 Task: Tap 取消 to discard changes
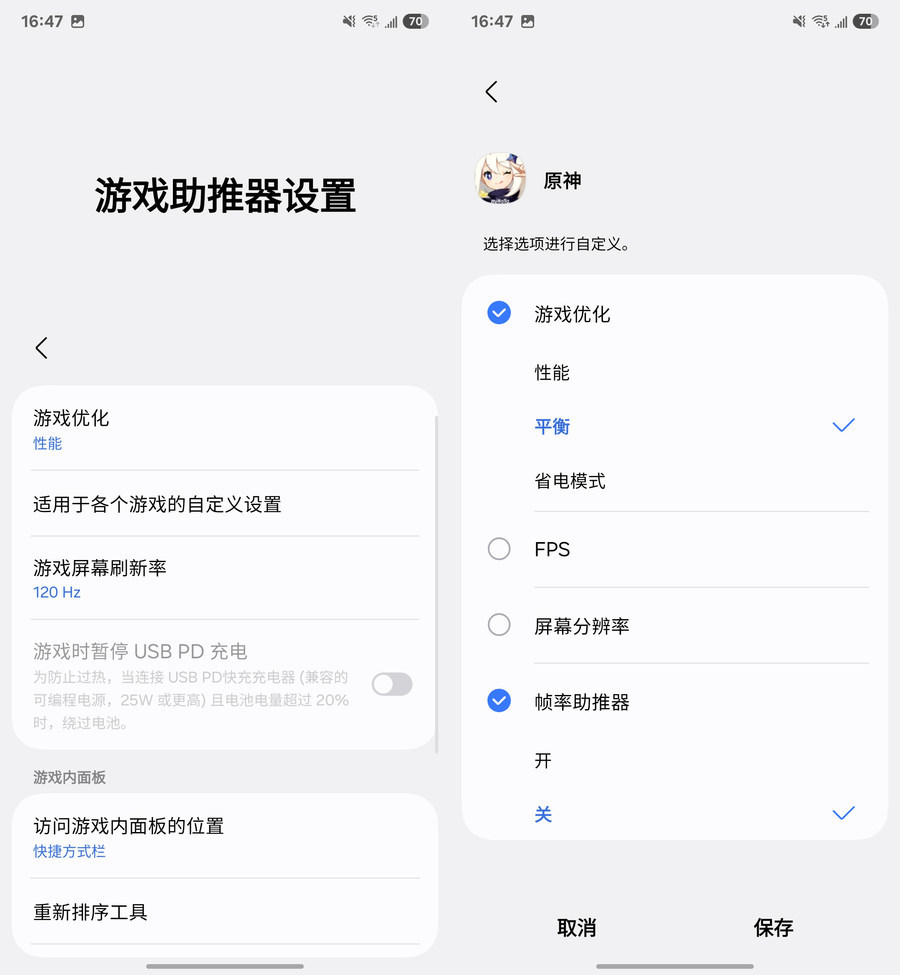577,928
